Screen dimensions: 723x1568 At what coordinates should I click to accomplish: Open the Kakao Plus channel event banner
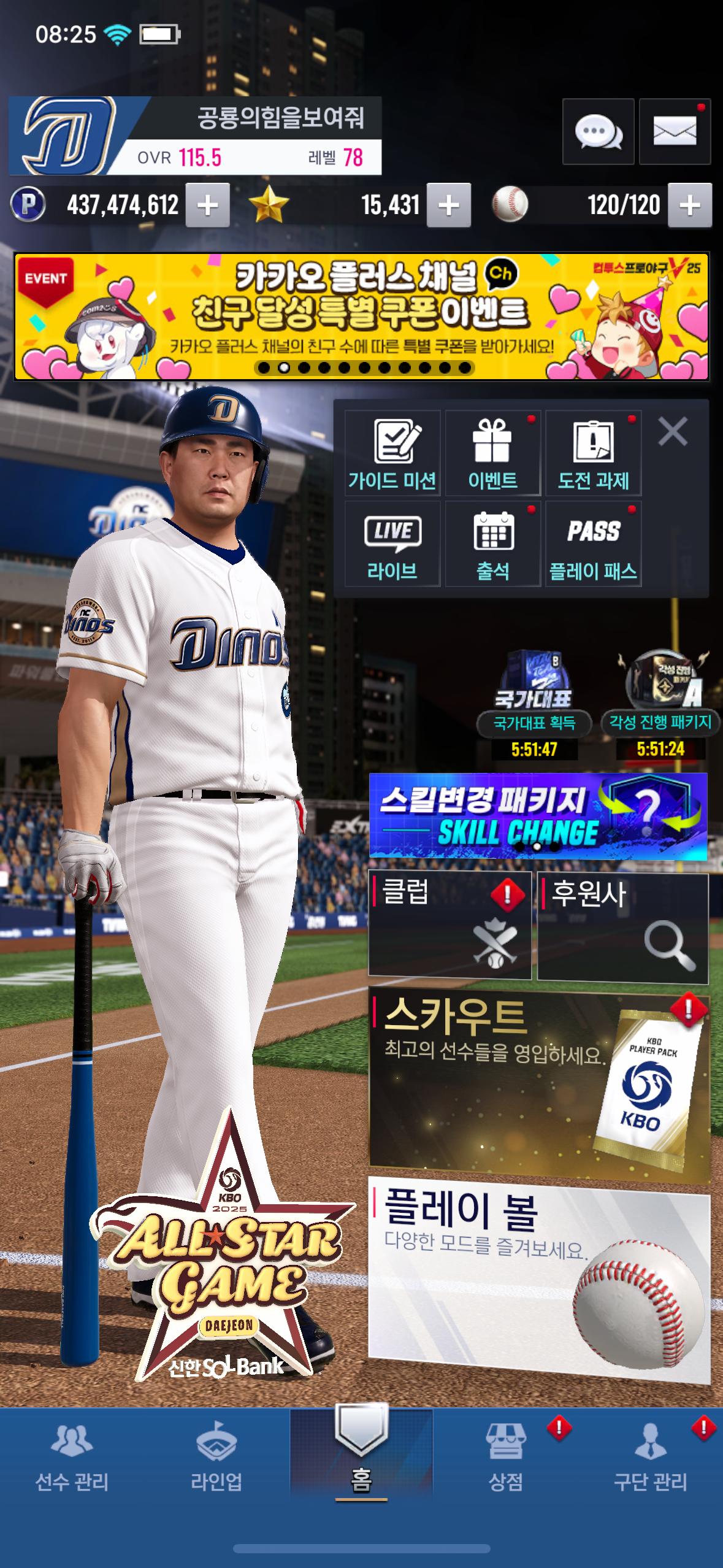[x=362, y=317]
